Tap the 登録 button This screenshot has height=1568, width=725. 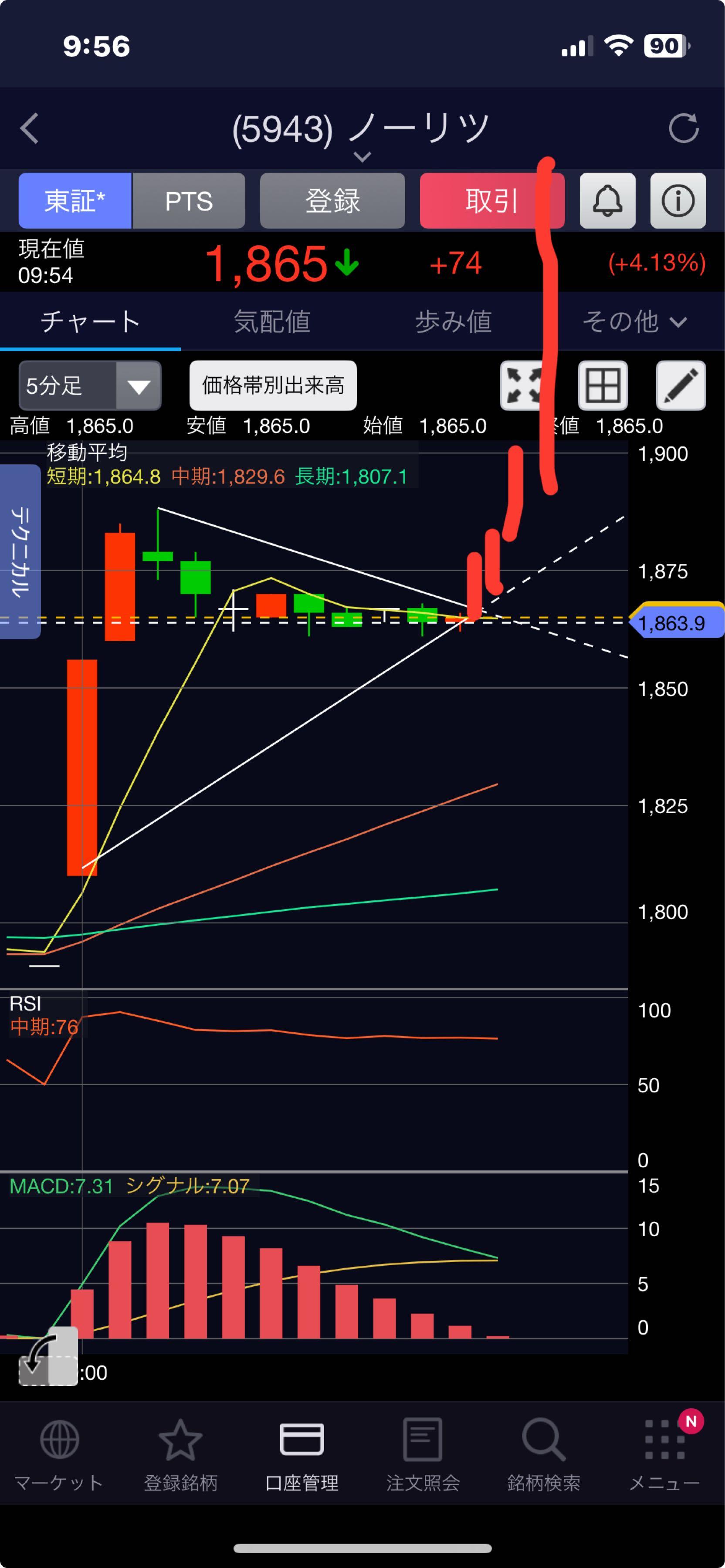pyautogui.click(x=332, y=201)
